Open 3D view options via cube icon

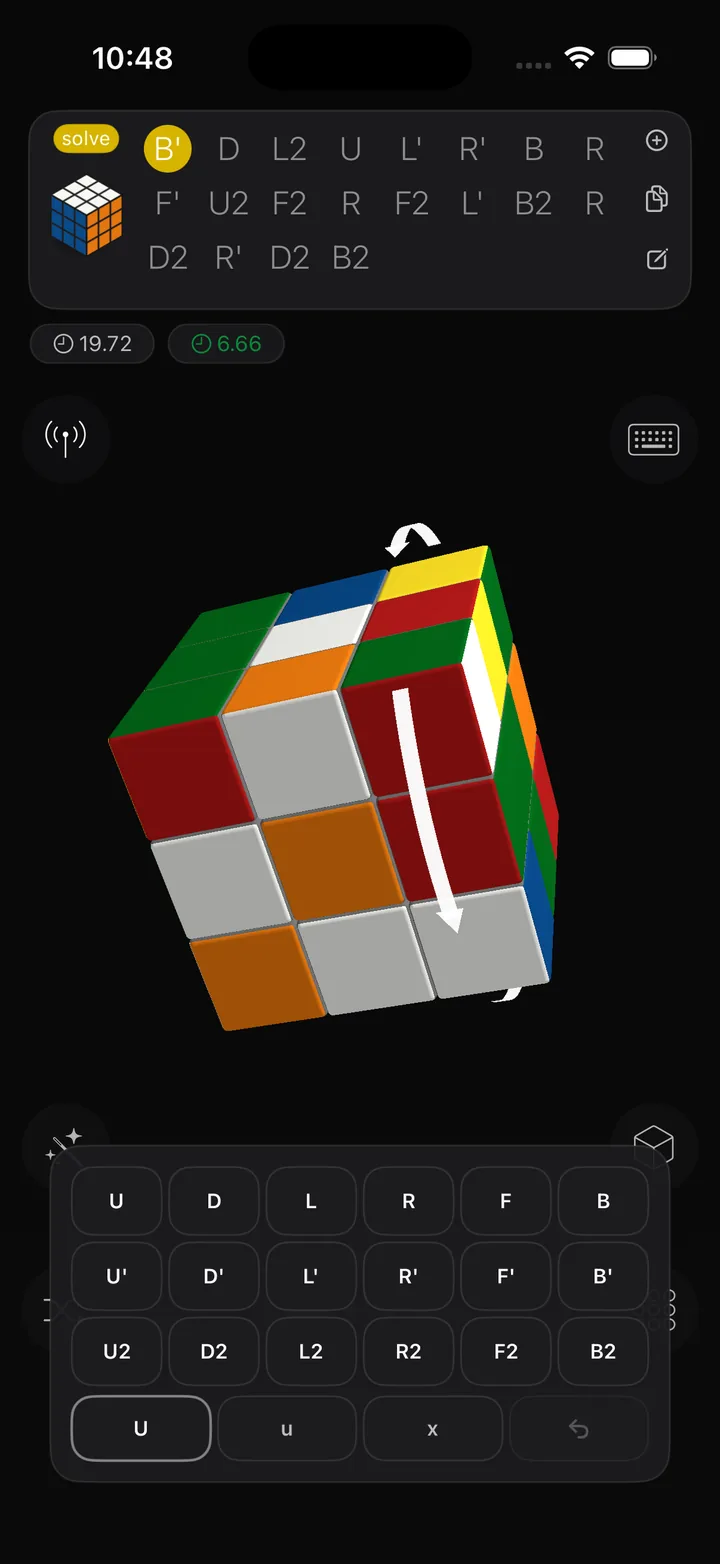[x=654, y=1145]
